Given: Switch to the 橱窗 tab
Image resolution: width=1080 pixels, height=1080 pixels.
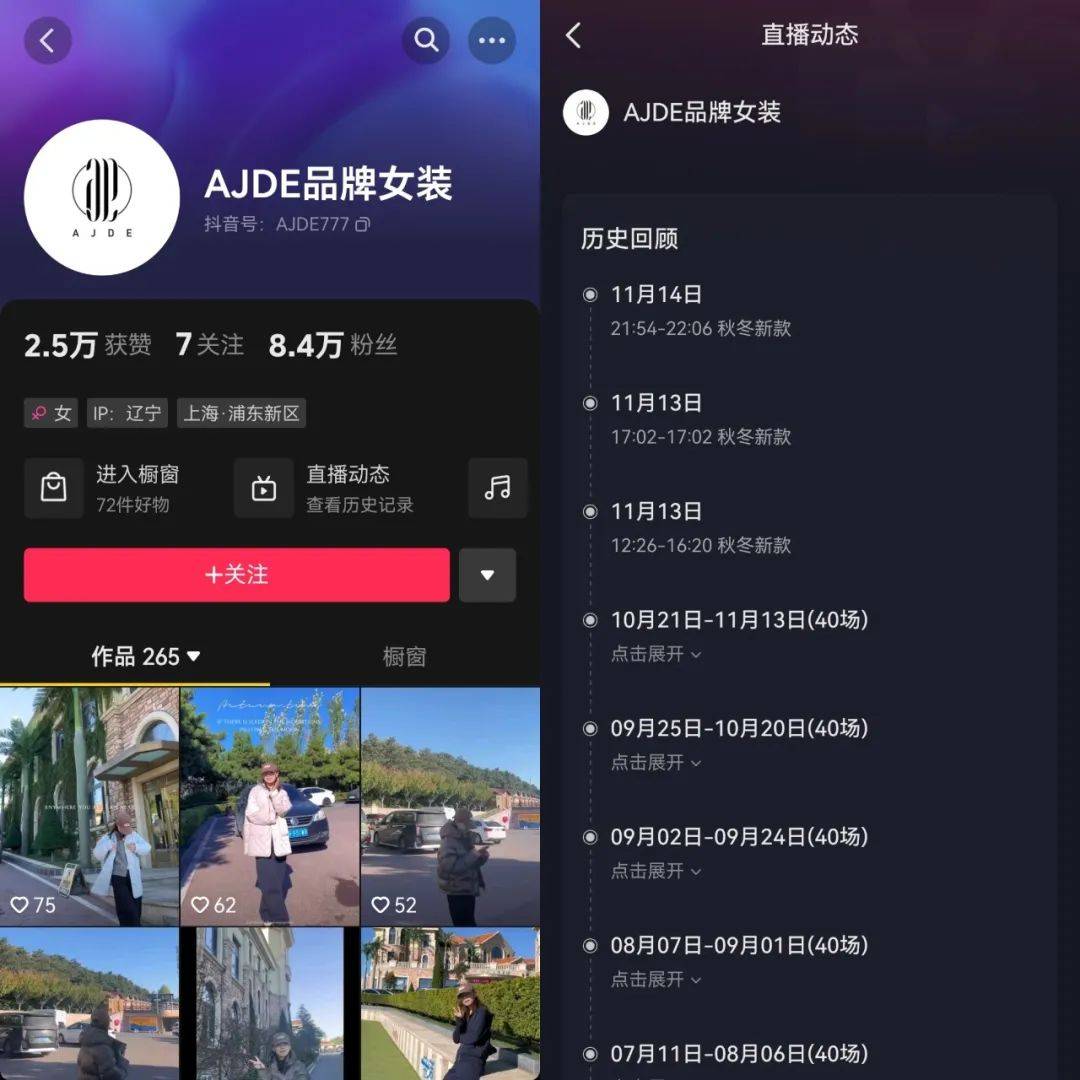Looking at the screenshot, I should pos(404,657).
